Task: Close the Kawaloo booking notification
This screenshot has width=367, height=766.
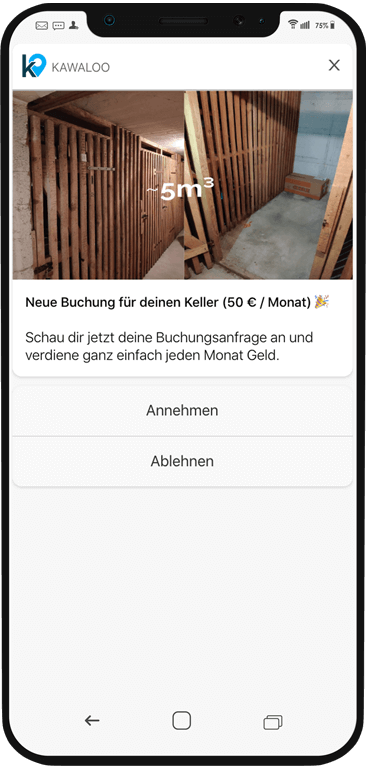Action: 334,65
